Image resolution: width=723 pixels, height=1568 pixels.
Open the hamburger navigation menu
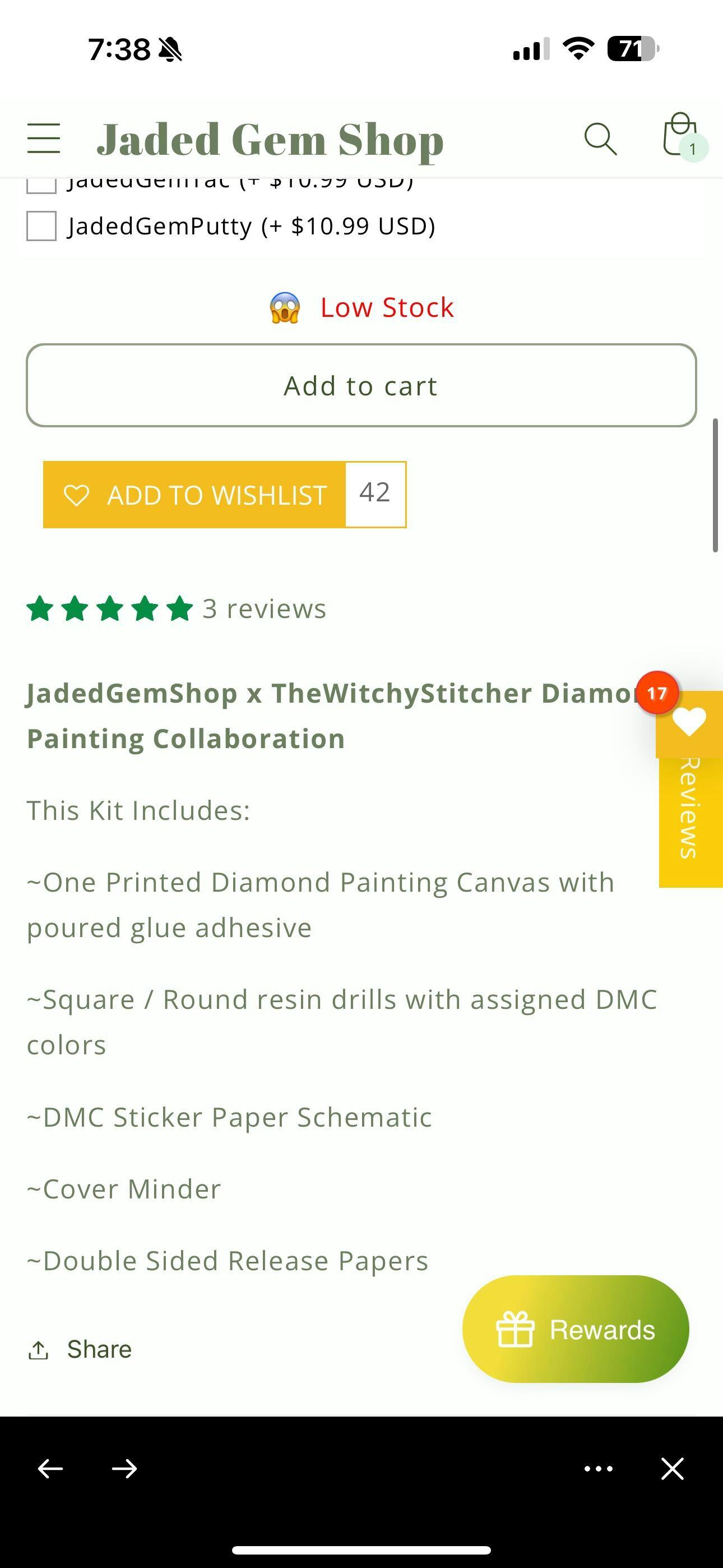pos(44,139)
